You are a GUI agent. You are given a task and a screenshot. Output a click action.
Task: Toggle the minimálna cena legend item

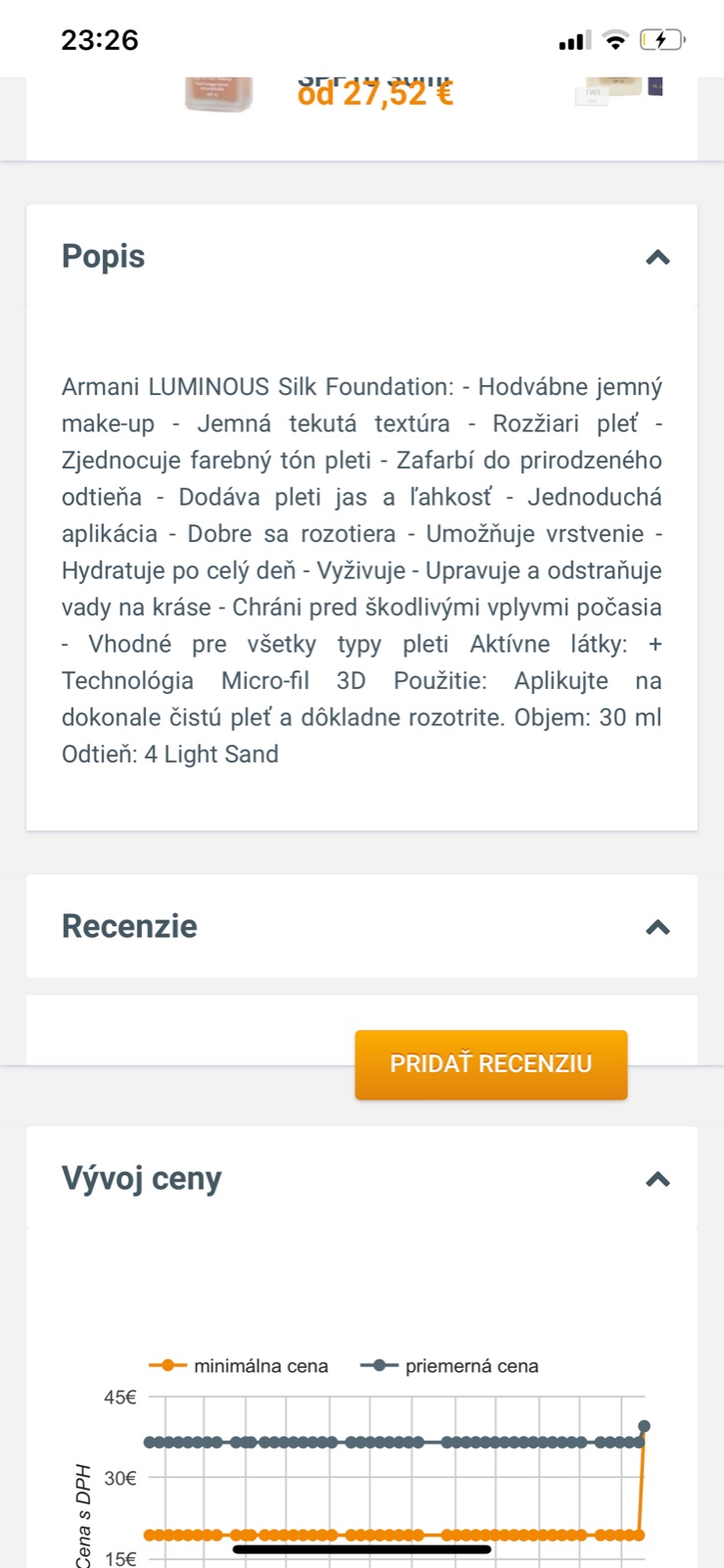(x=239, y=1366)
